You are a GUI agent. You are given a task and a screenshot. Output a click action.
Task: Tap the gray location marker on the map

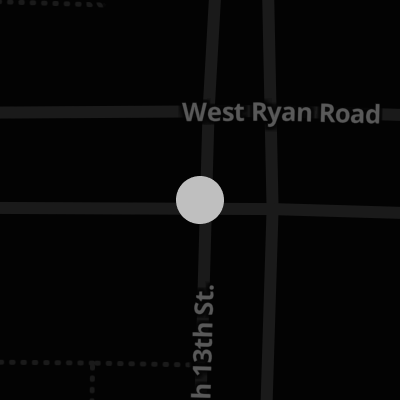point(200,200)
